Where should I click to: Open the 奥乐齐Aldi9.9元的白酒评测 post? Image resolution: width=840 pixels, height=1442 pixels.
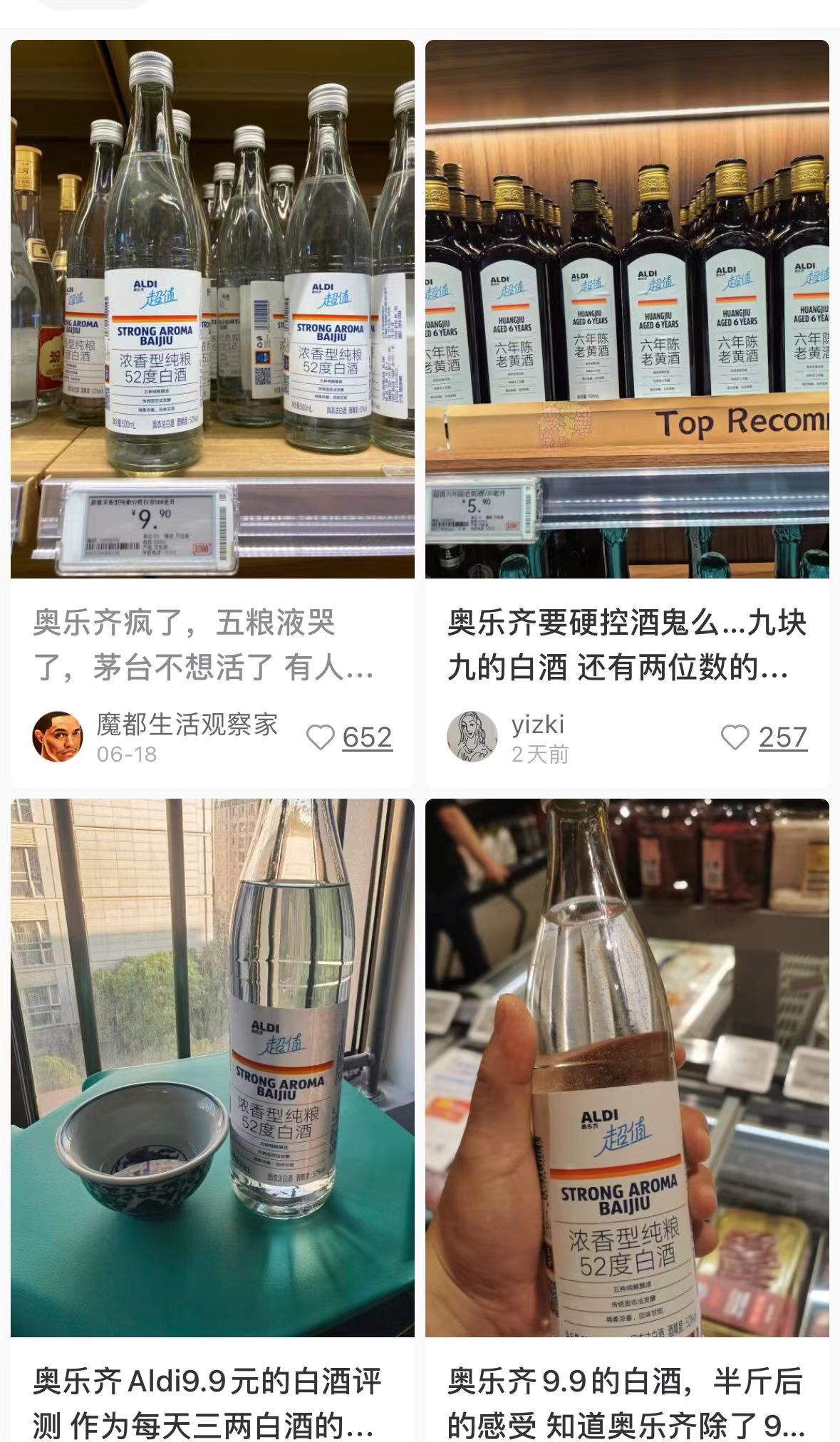pos(212,1069)
